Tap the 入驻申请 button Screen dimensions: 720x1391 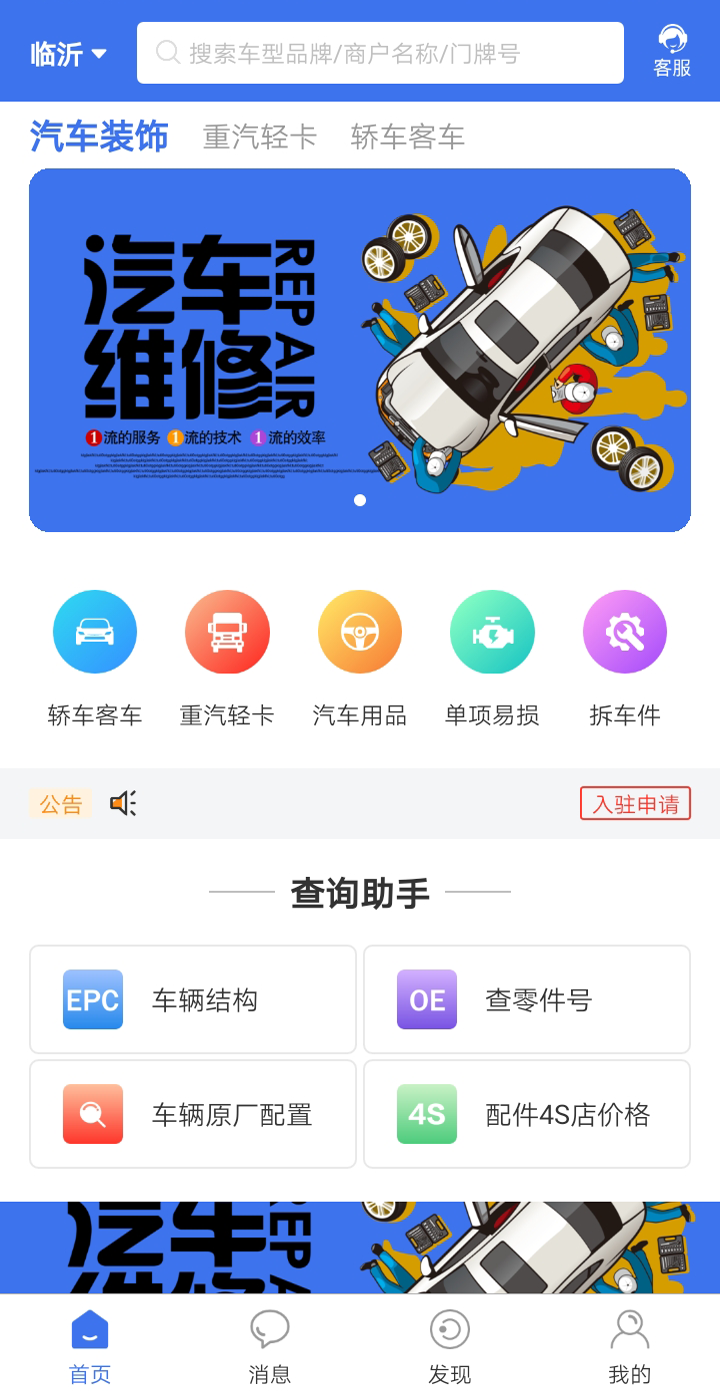pos(635,804)
